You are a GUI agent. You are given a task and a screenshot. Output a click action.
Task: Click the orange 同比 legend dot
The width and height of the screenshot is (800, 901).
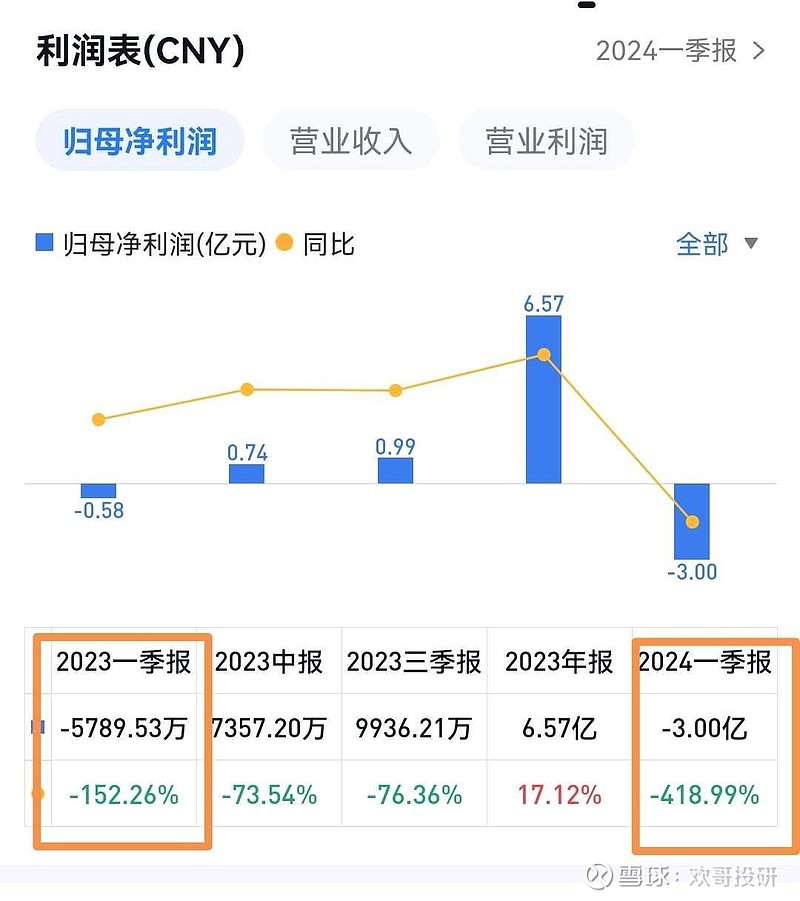[283, 241]
